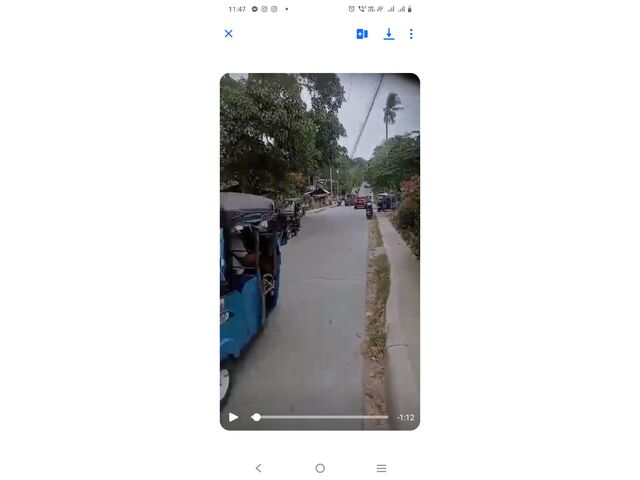Viewport: 640px width, 480px height.
Task: Tap the video progress bar
Action: 320,417
